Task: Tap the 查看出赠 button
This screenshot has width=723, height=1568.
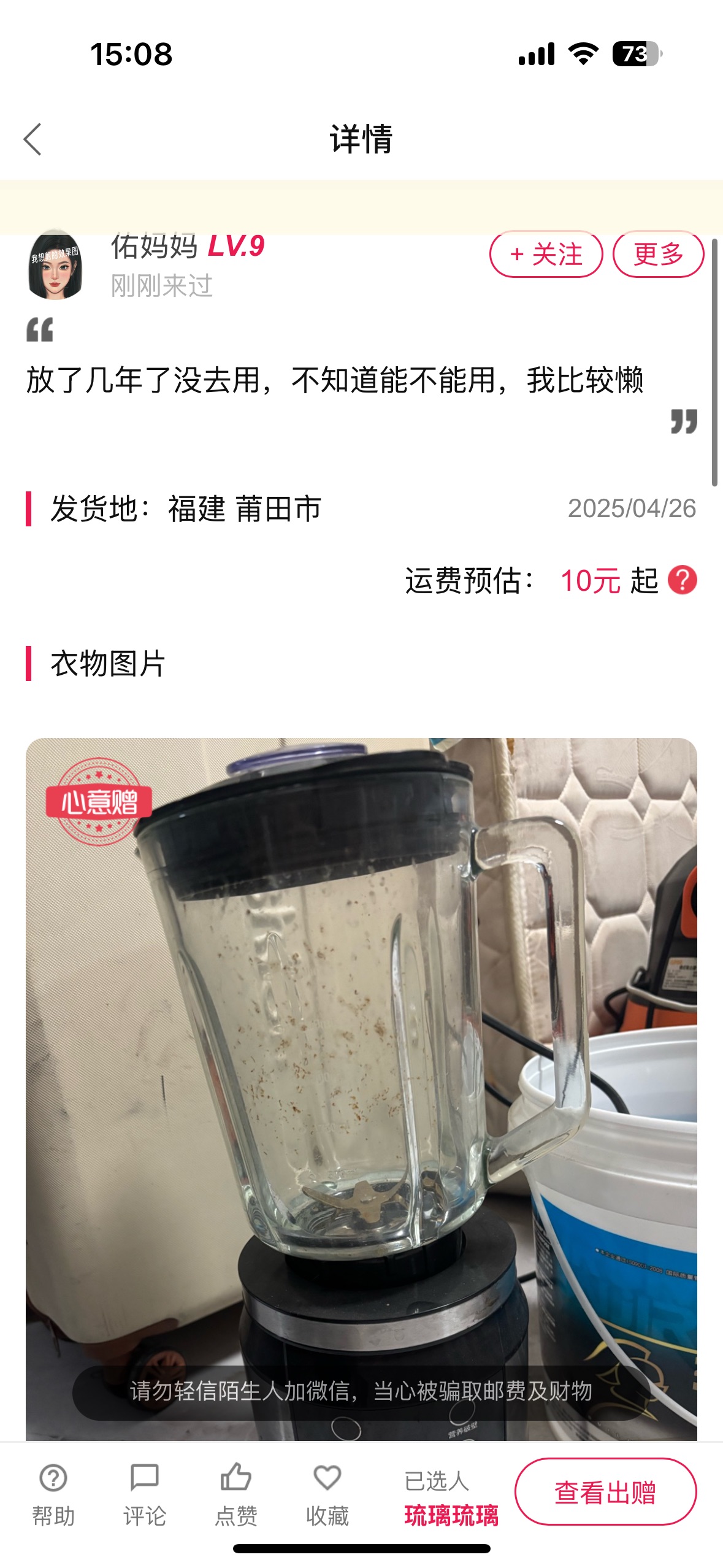Action: [605, 1492]
